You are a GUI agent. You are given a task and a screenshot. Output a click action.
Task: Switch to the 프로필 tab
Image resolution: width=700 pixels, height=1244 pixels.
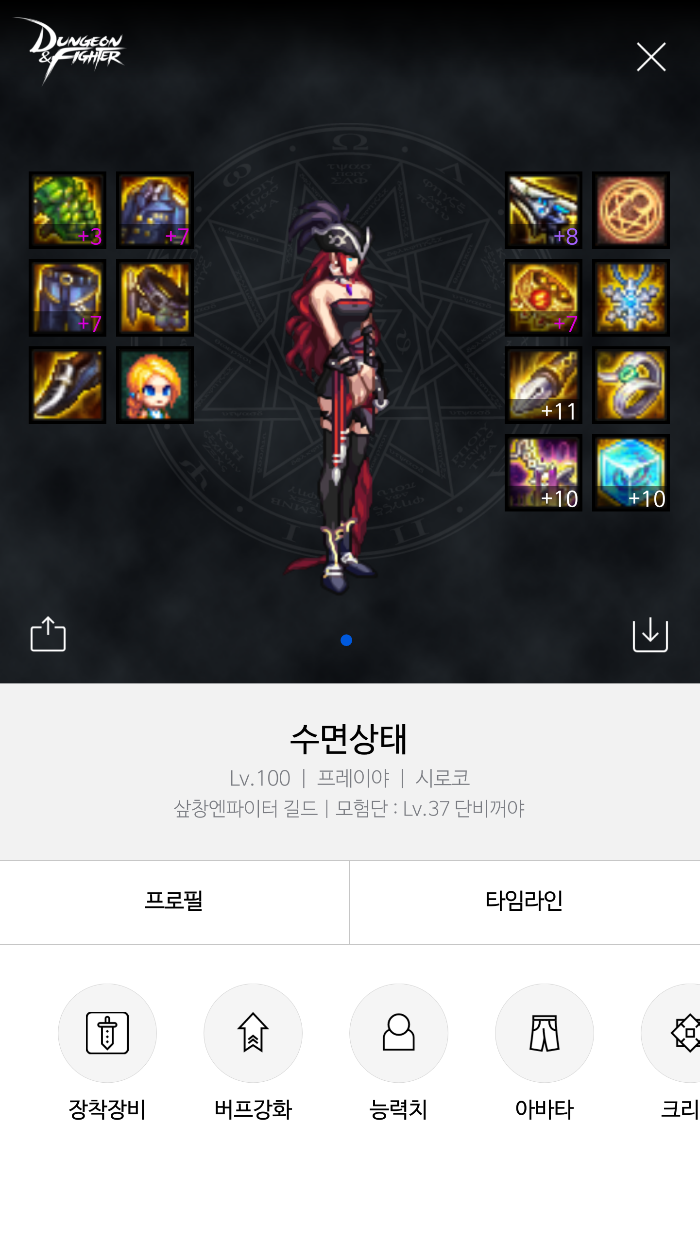(174, 901)
